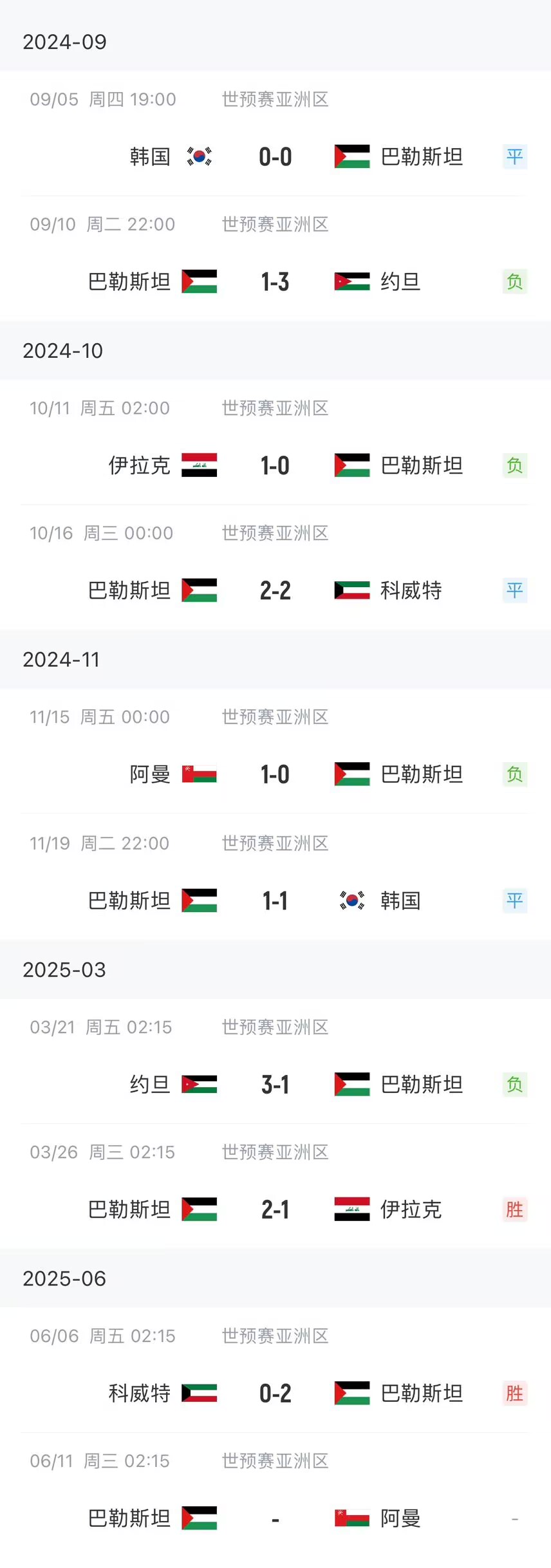
Task: Open the 06/06 Kuwait vs Palestine 0-2 match
Action: click(x=275, y=1394)
